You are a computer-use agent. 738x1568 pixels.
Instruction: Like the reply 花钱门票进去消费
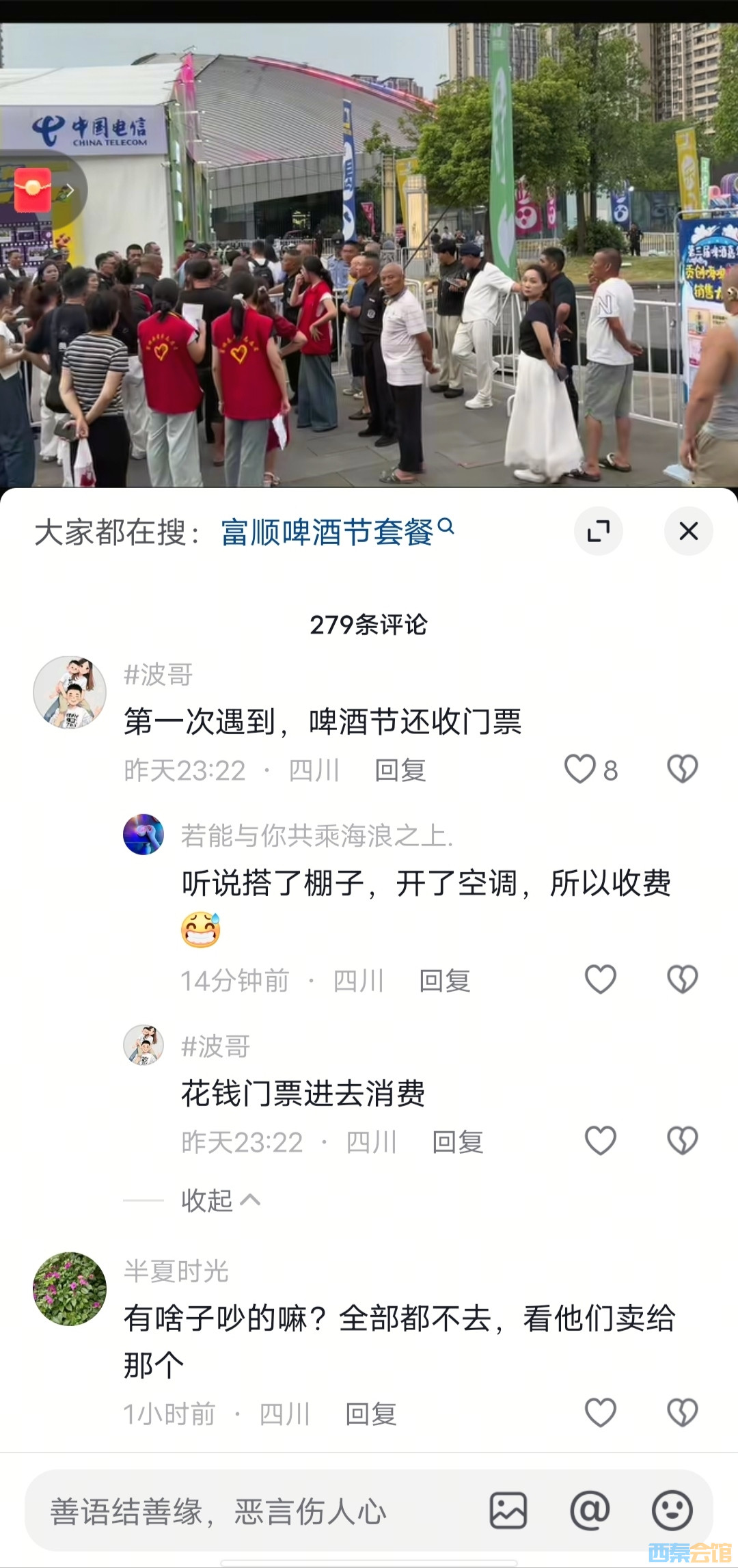click(601, 1141)
